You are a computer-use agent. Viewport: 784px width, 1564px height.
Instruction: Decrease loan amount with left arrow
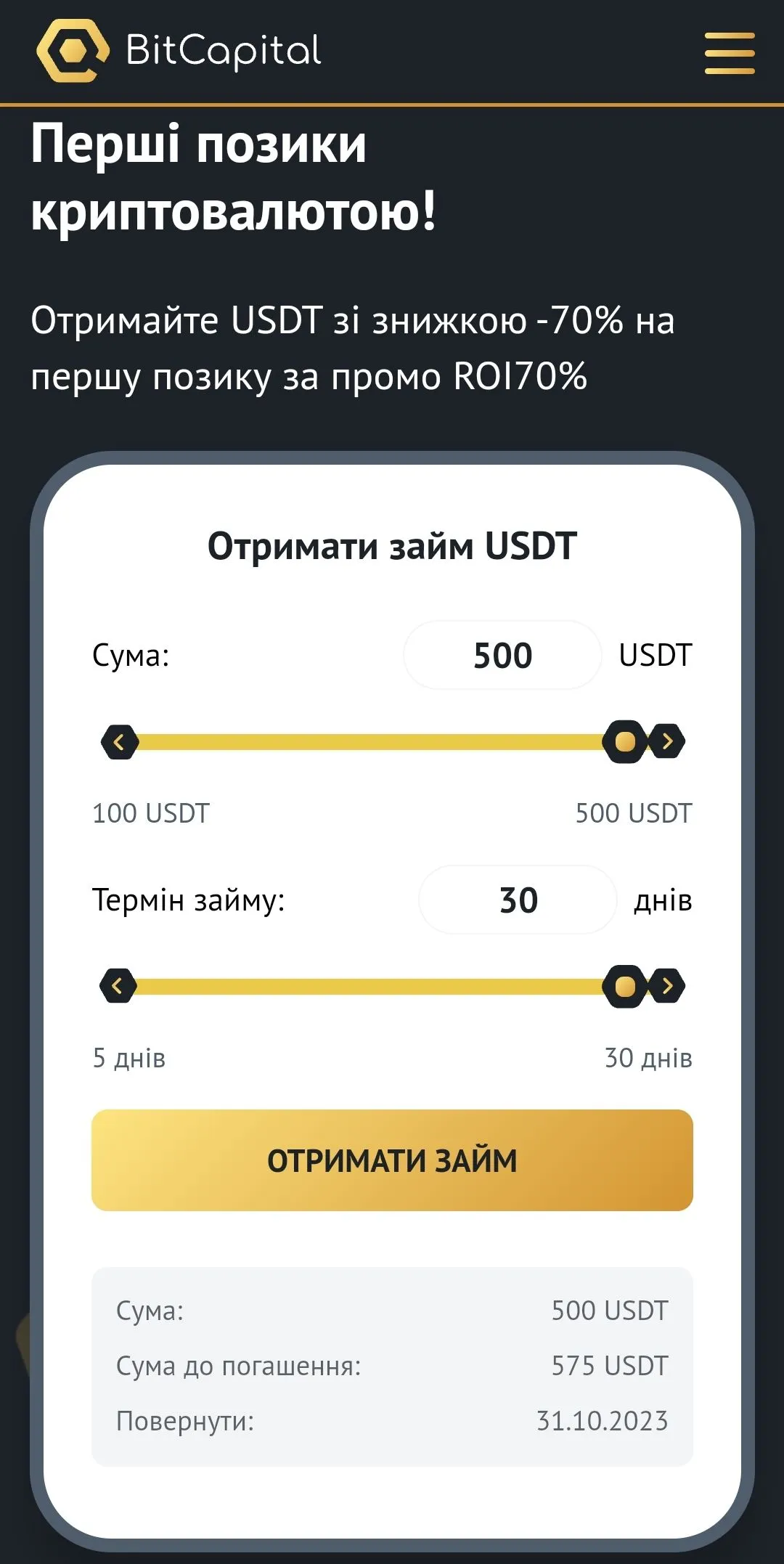[x=119, y=742]
